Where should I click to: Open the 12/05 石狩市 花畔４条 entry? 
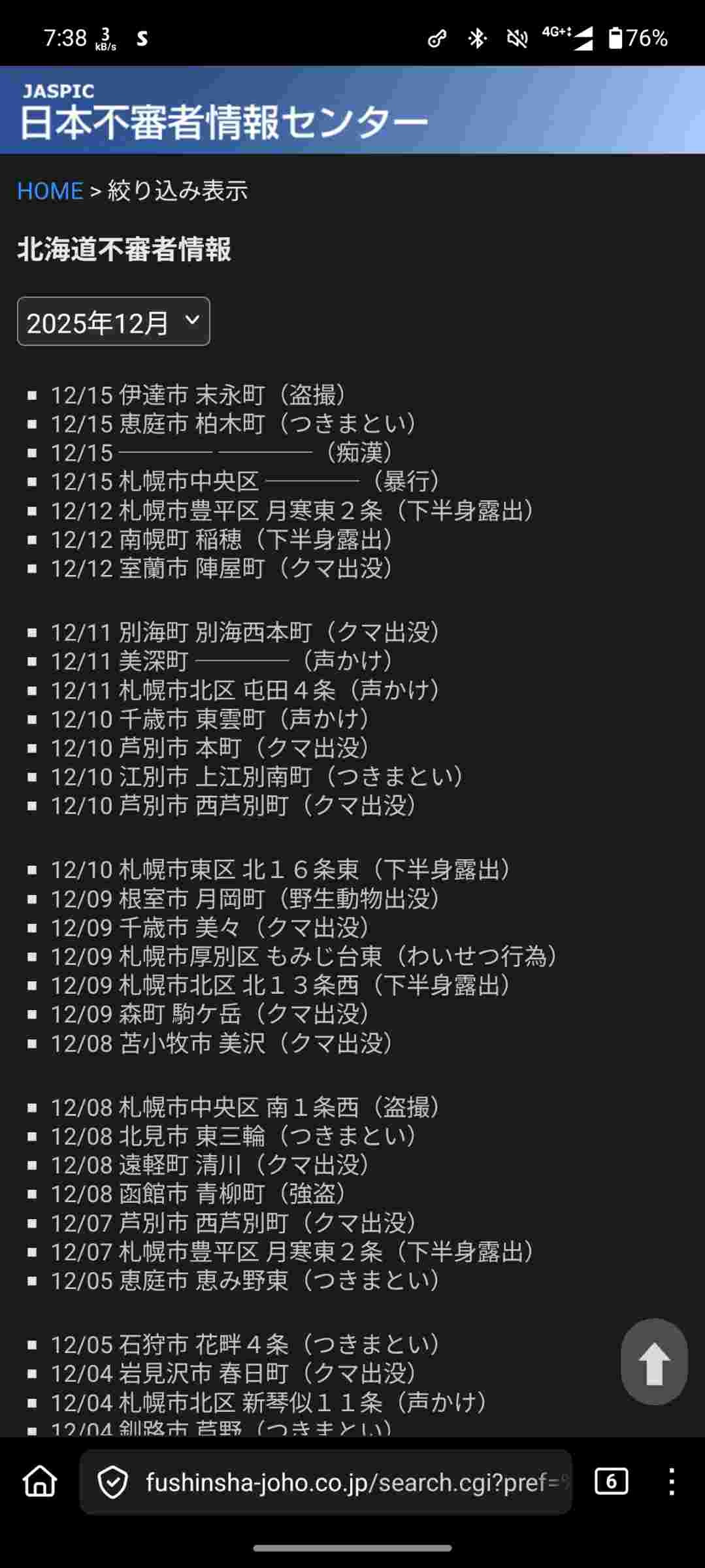tap(246, 1345)
